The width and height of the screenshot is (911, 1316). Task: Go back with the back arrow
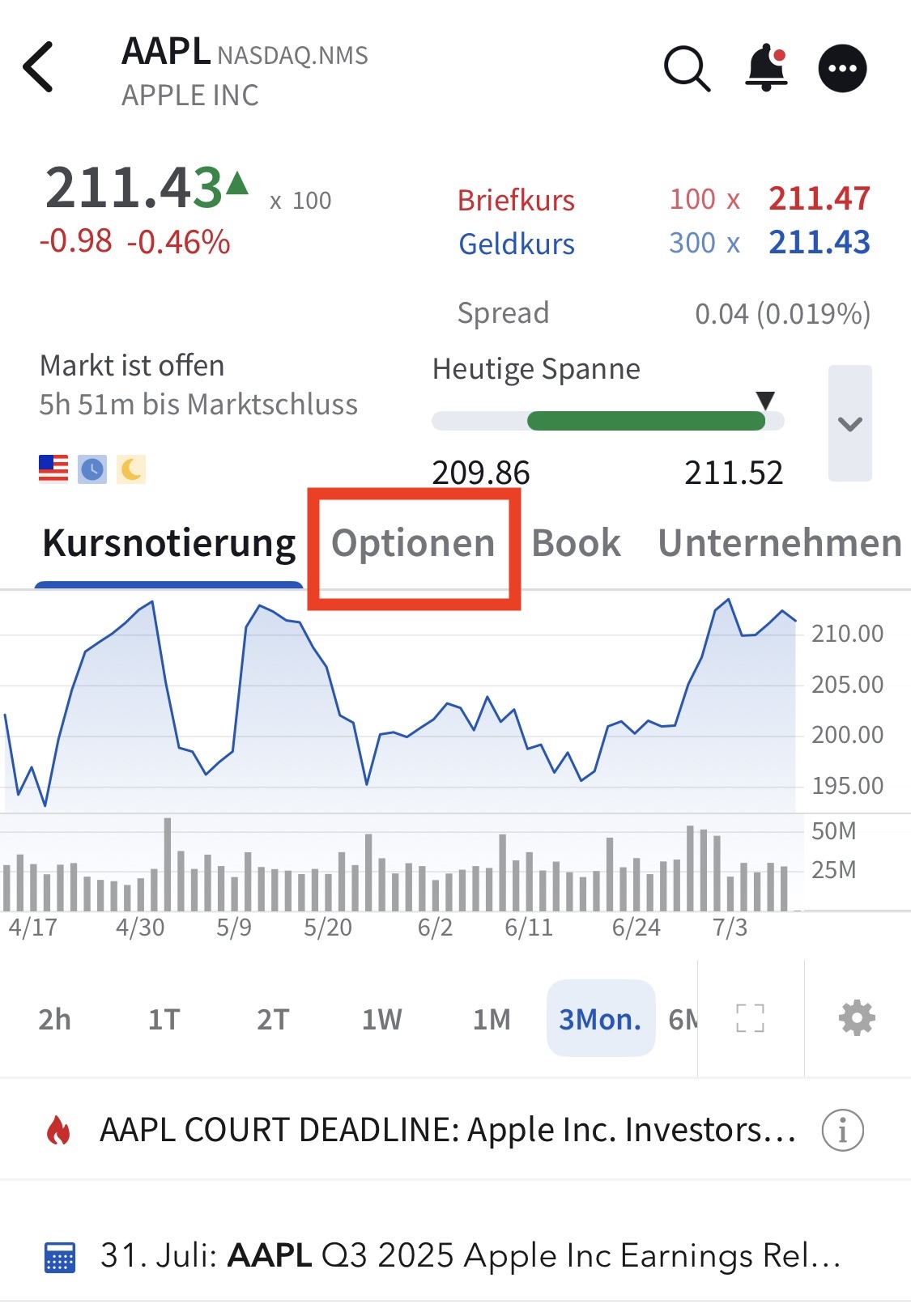pyautogui.click(x=36, y=69)
